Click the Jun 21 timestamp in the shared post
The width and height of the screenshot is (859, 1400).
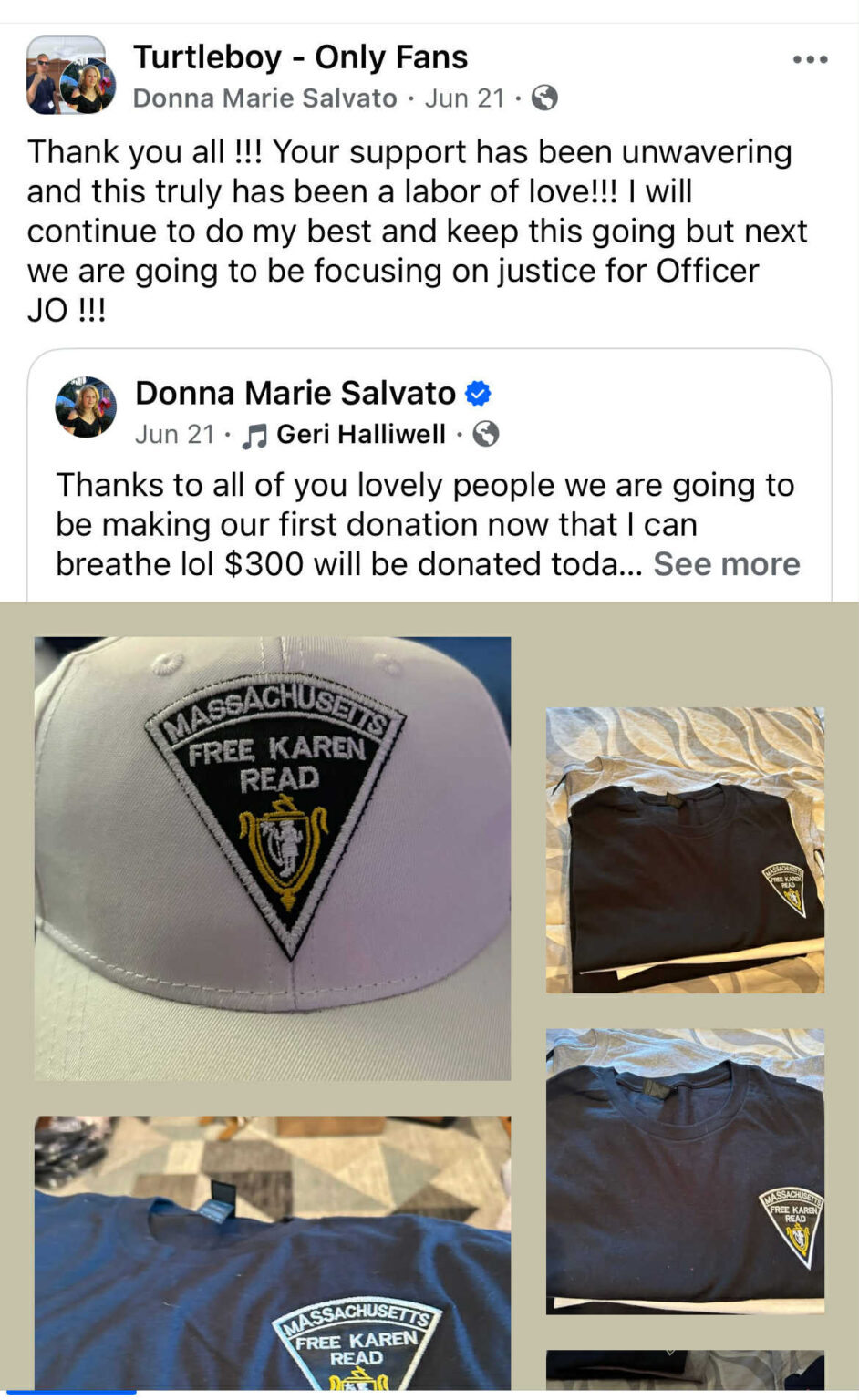point(176,435)
